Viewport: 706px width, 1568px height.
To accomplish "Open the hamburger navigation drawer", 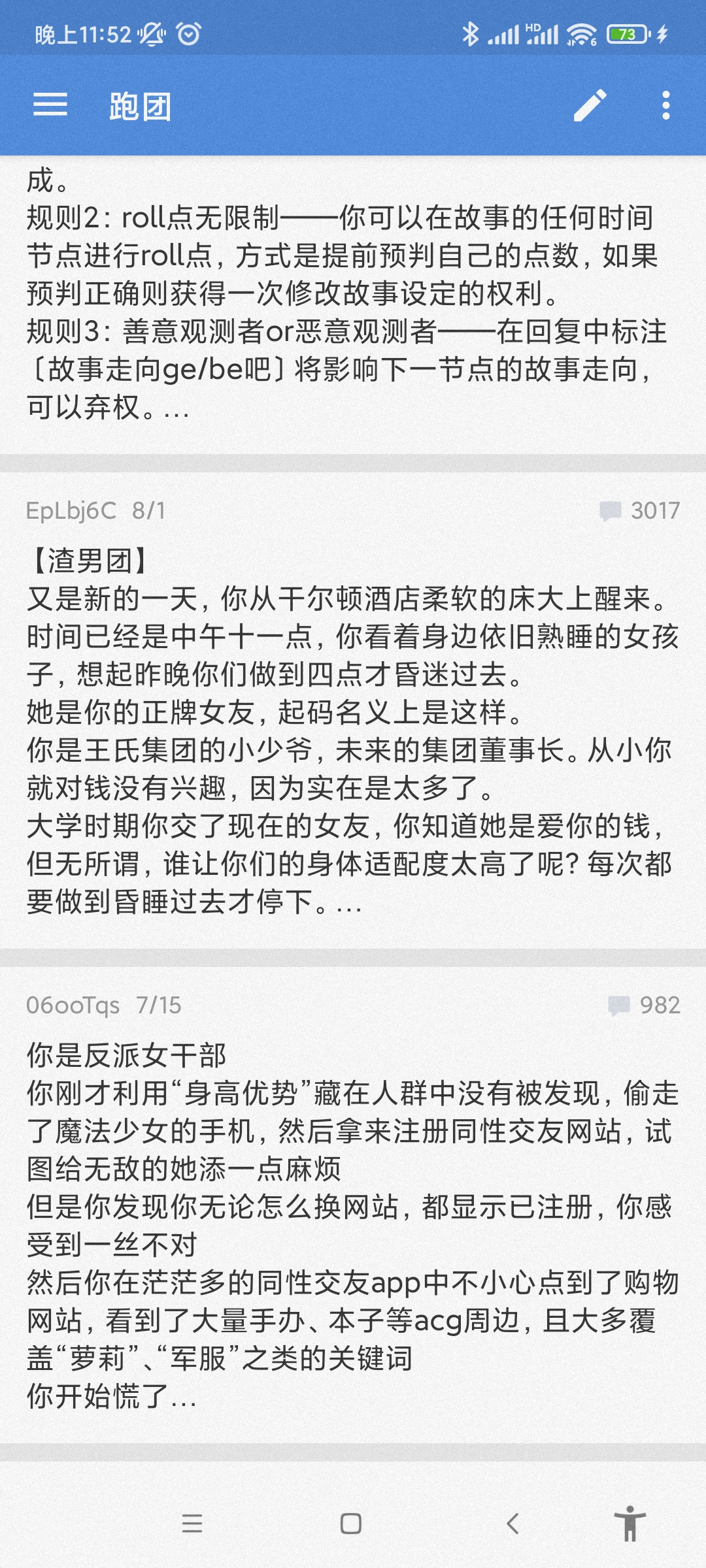I will pos(50,105).
